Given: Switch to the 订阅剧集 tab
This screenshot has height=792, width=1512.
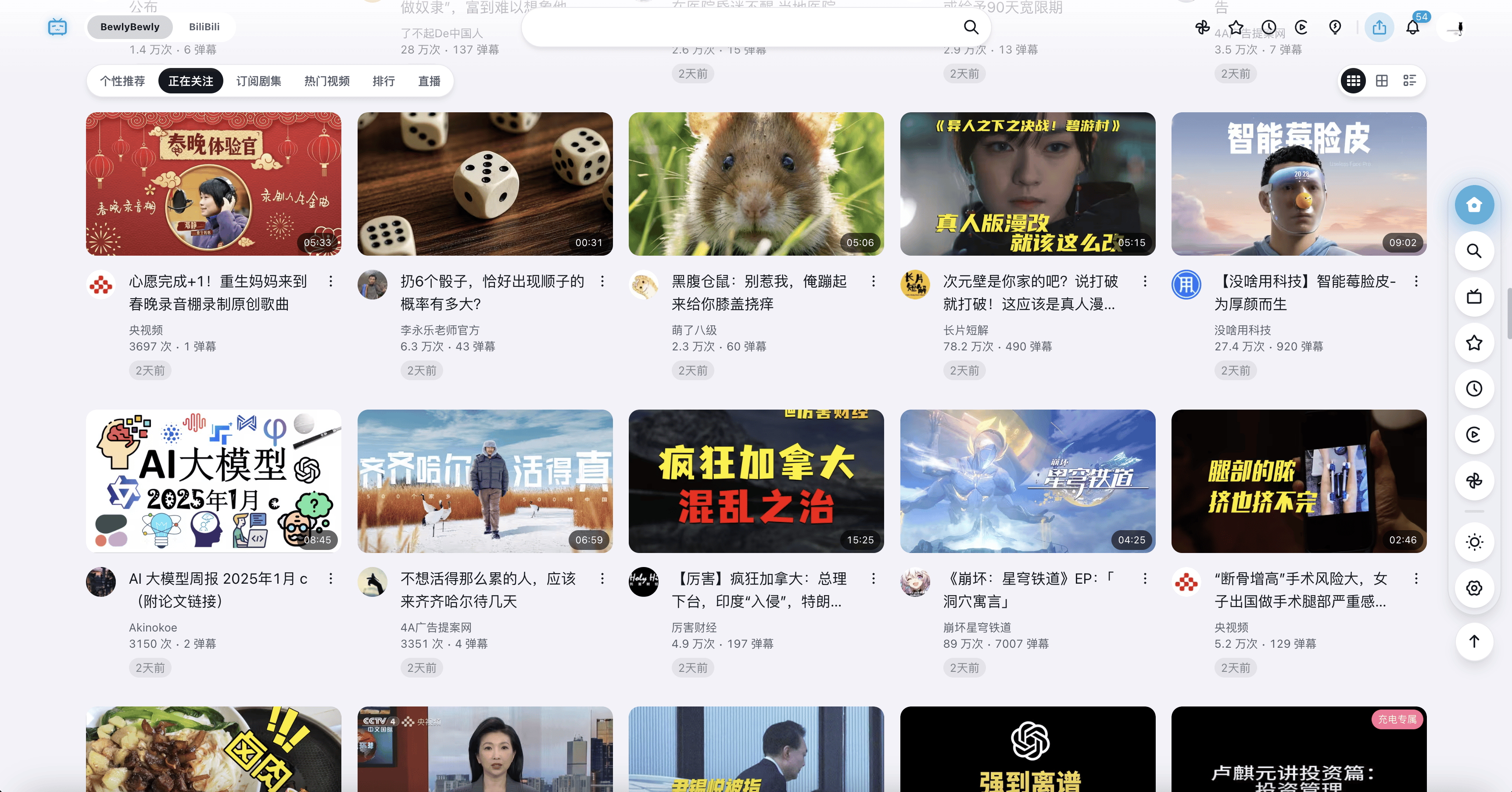Looking at the screenshot, I should point(258,81).
